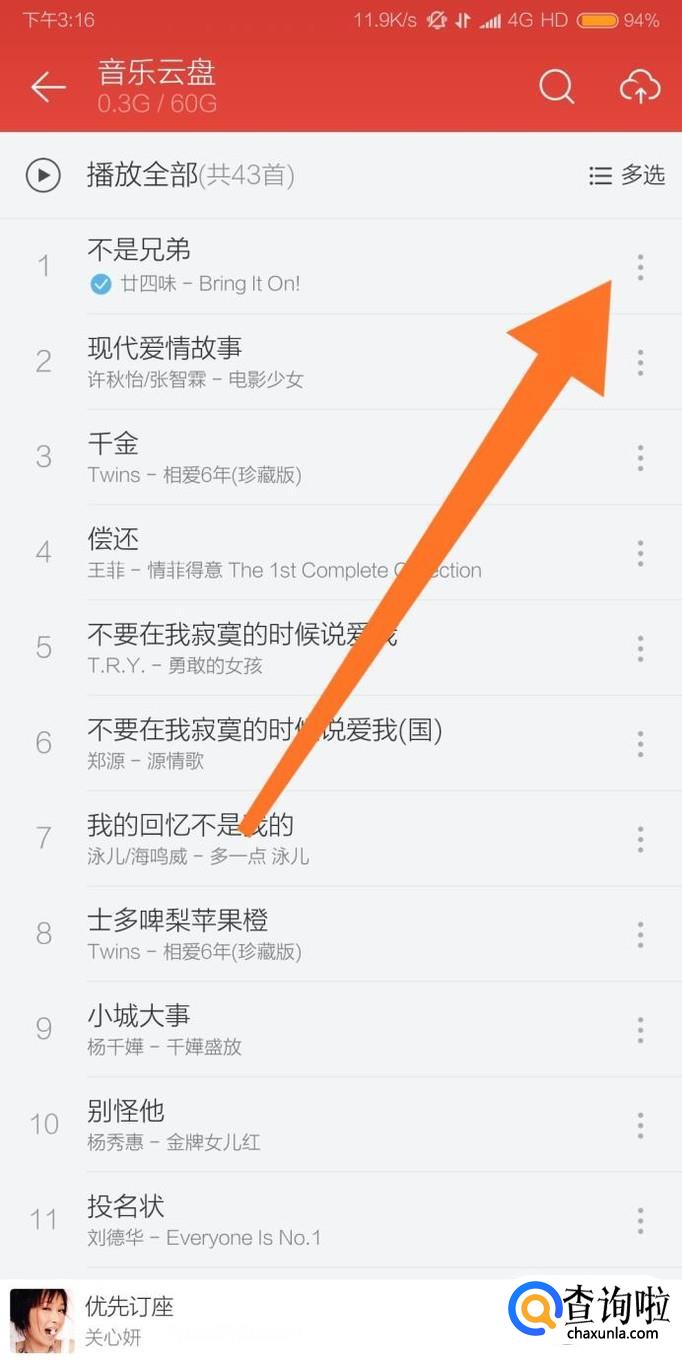This screenshot has width=682, height=1364.
Task: Open the now playing bar 优先订座
Action: (x=250, y=1320)
